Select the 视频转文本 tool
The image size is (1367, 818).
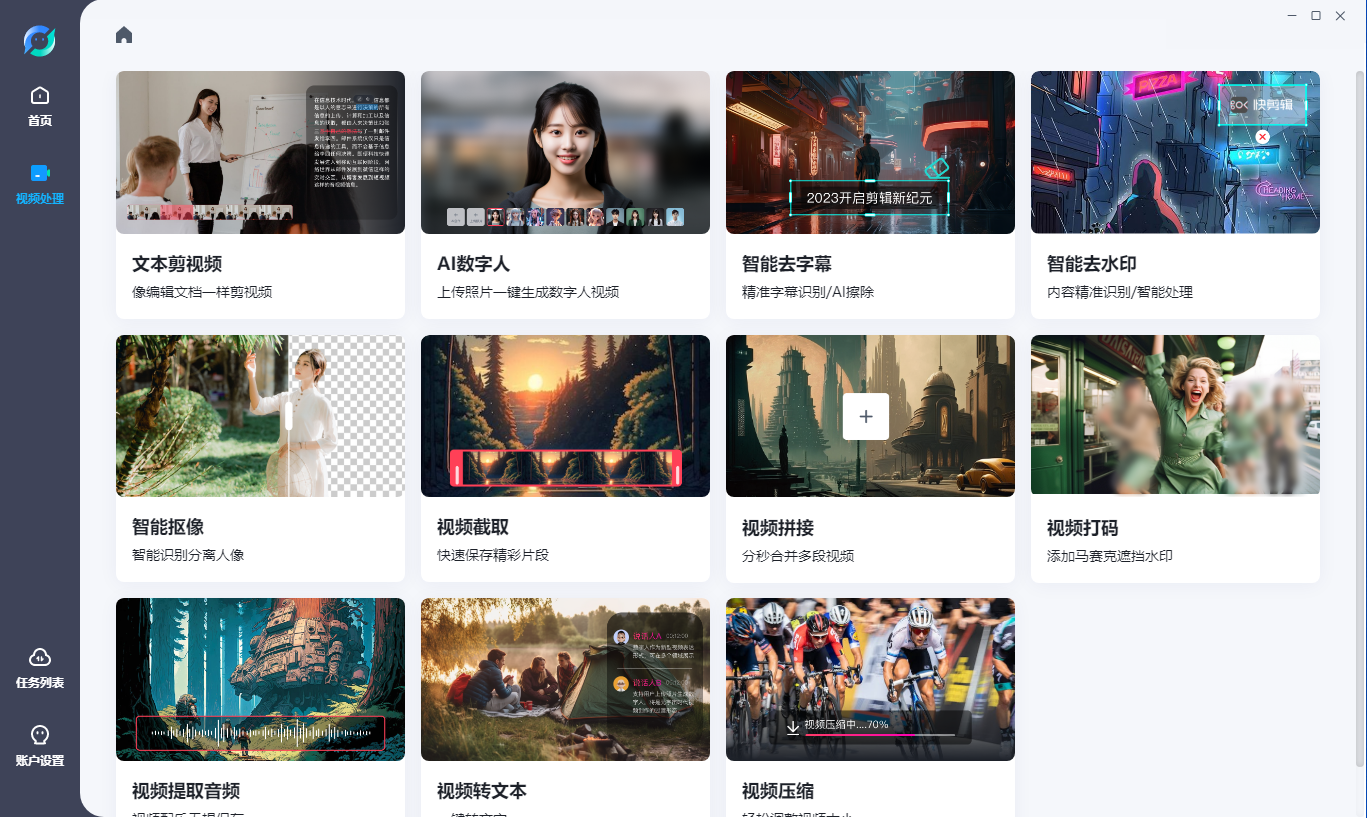[x=565, y=705]
